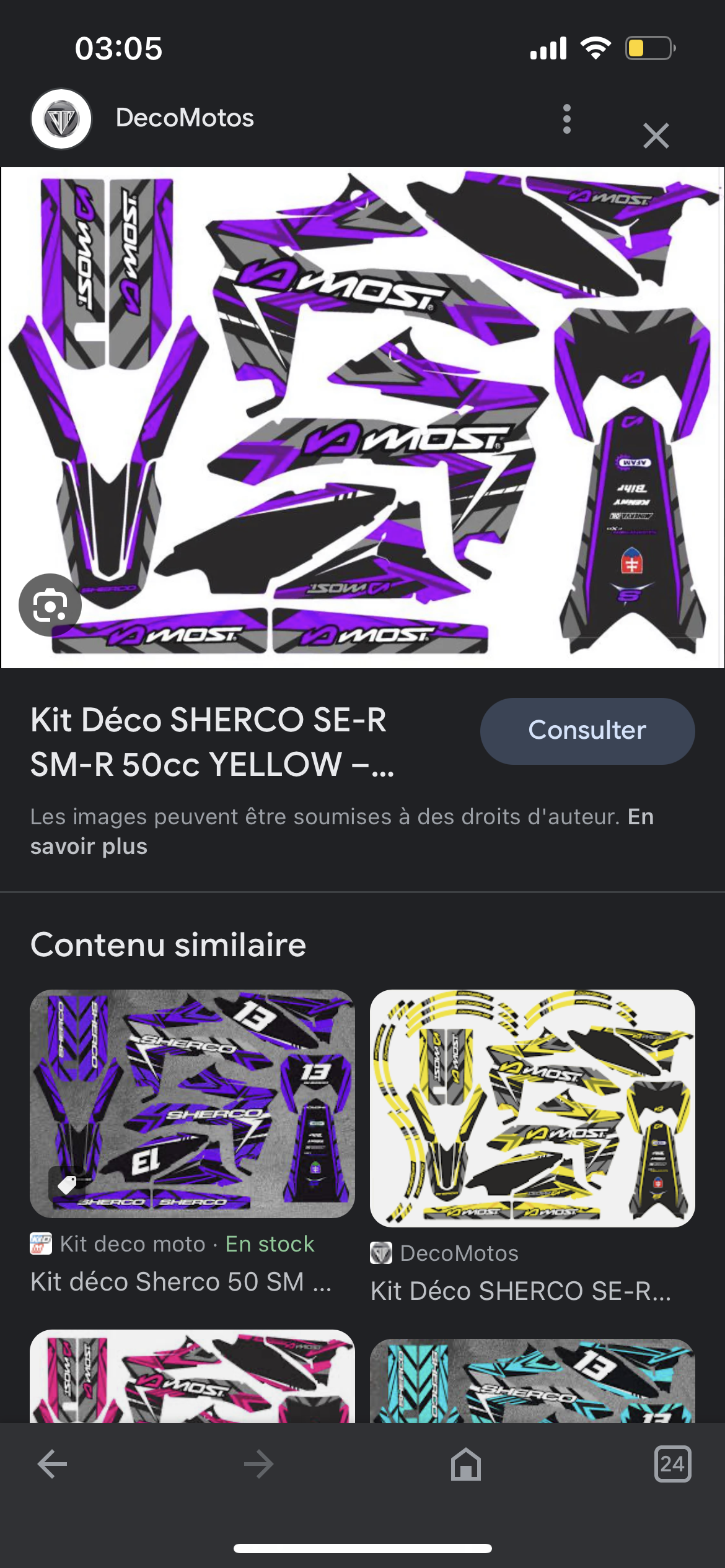The height and width of the screenshot is (1568, 725).
Task: Search this image with Google Lens
Action: [x=50, y=605]
